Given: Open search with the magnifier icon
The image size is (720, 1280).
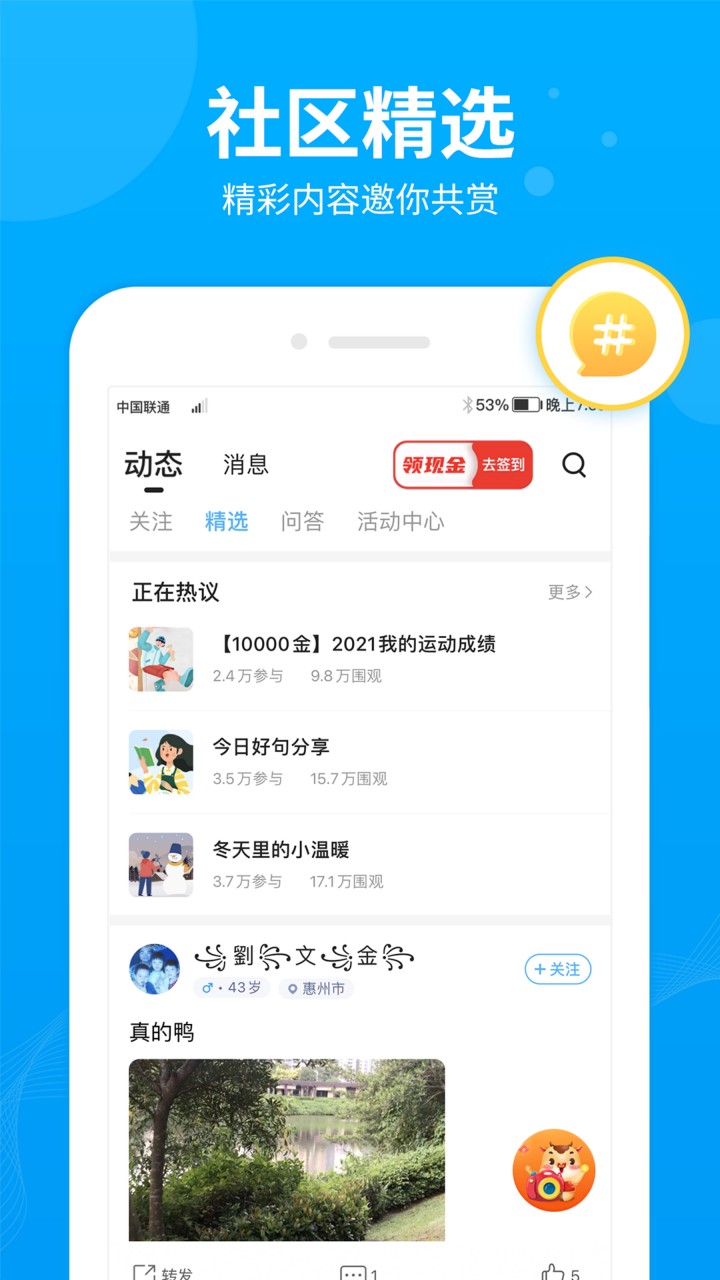Looking at the screenshot, I should [x=575, y=465].
